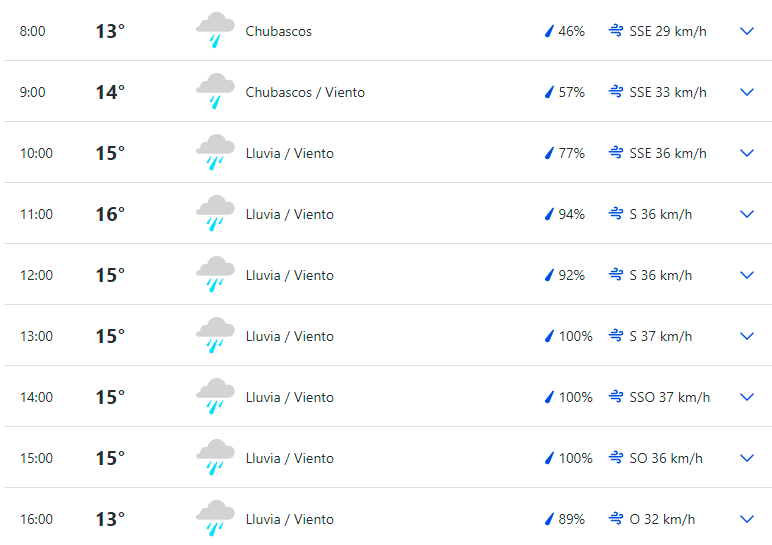Expand the 15:00 forecast details

coord(746,458)
